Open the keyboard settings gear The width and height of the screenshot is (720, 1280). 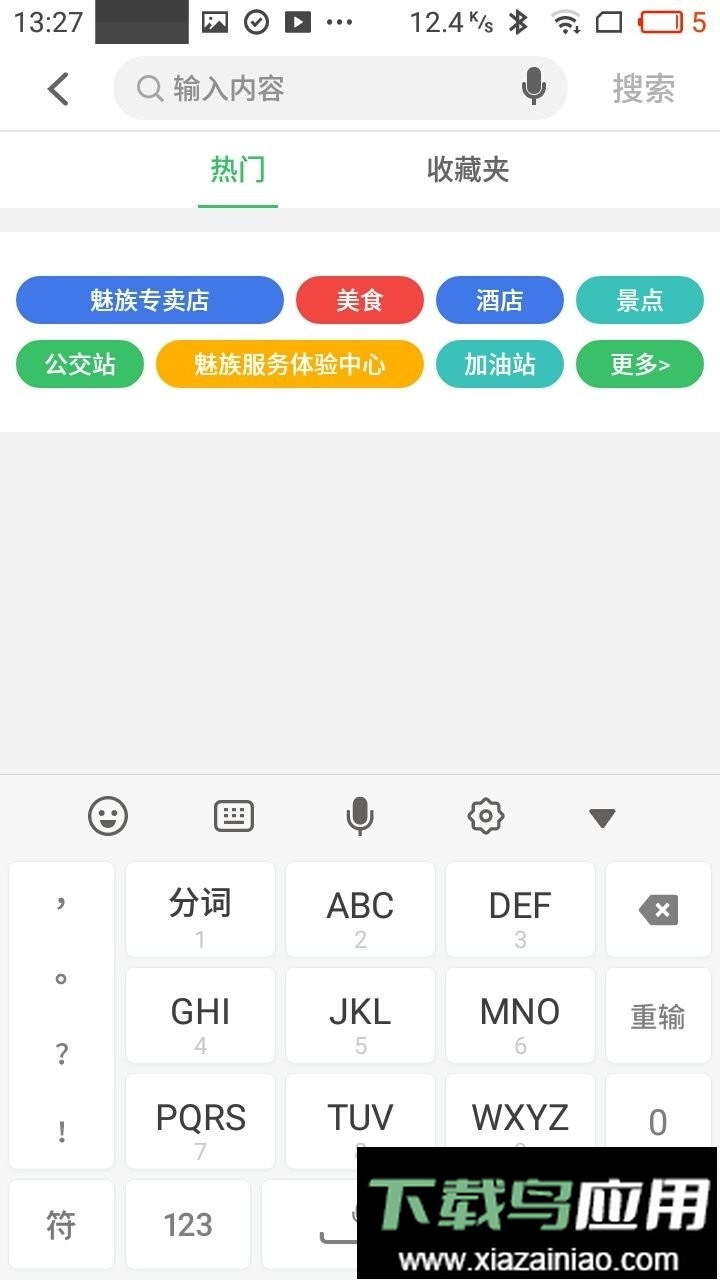486,816
